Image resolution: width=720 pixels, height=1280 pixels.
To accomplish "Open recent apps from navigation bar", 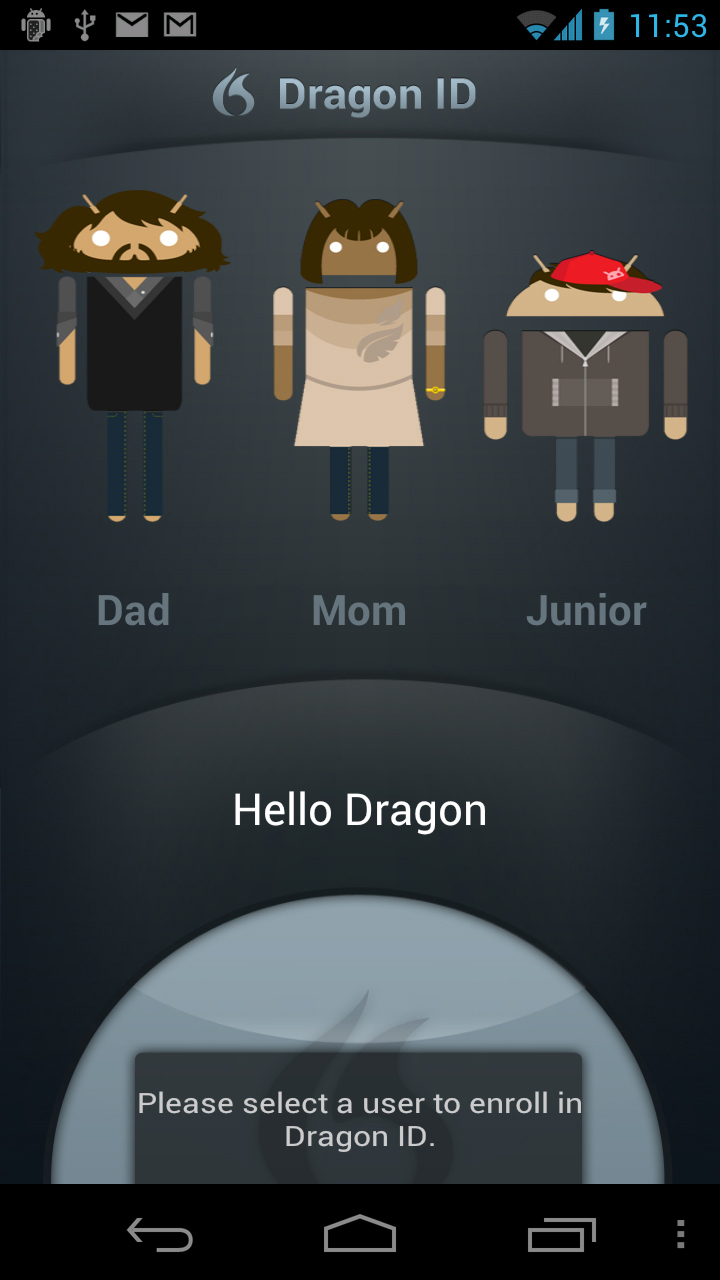I will click(x=561, y=1234).
